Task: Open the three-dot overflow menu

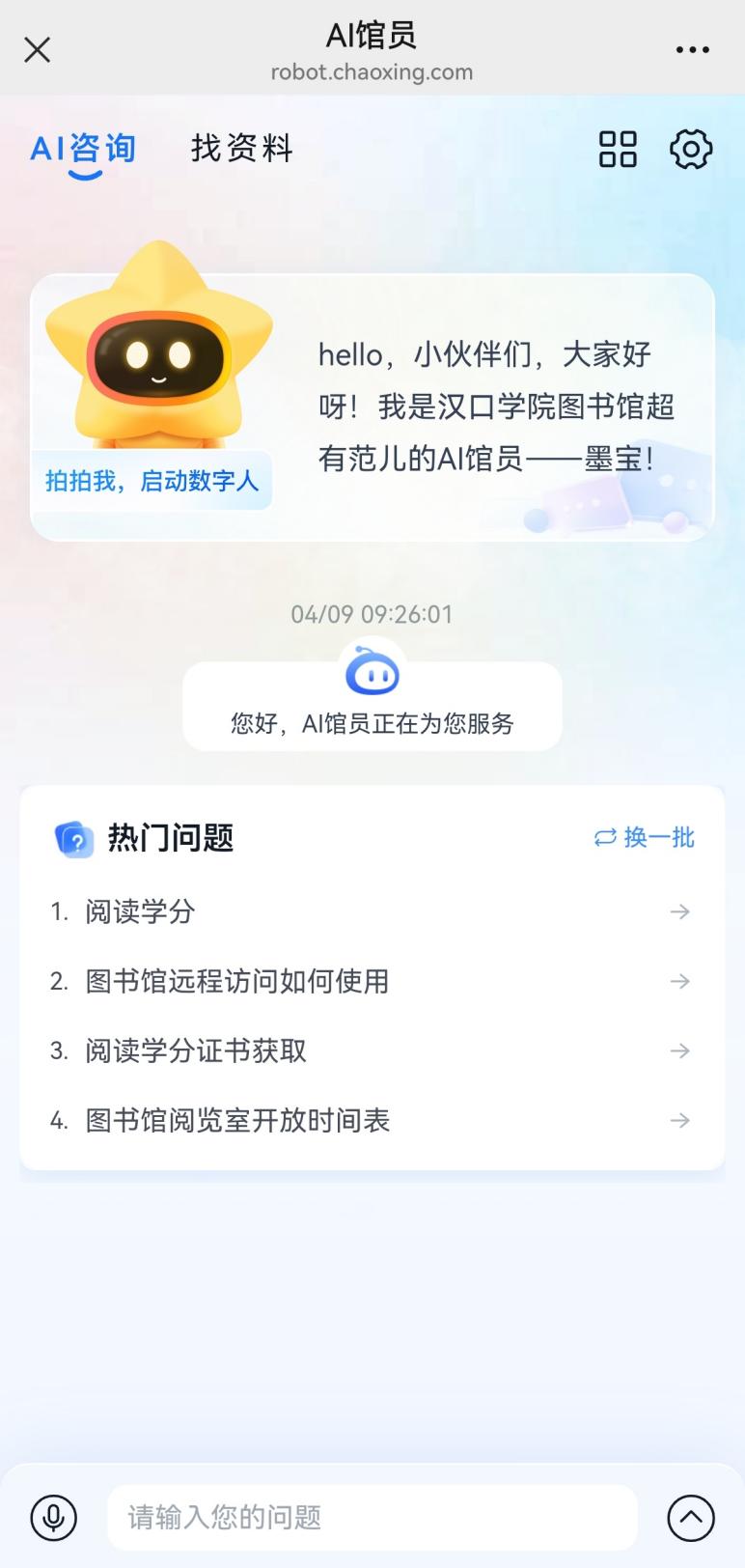Action: (692, 50)
